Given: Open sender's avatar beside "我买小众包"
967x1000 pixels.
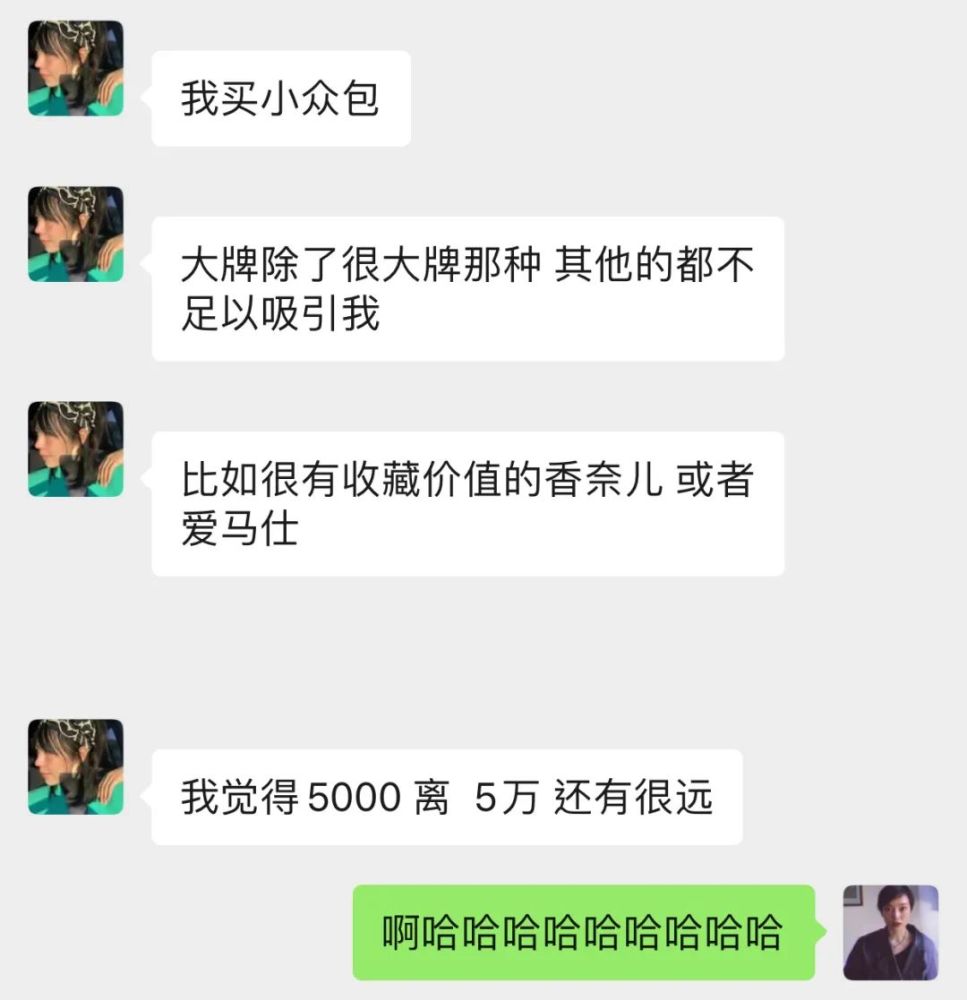Looking at the screenshot, I should 76,68.
